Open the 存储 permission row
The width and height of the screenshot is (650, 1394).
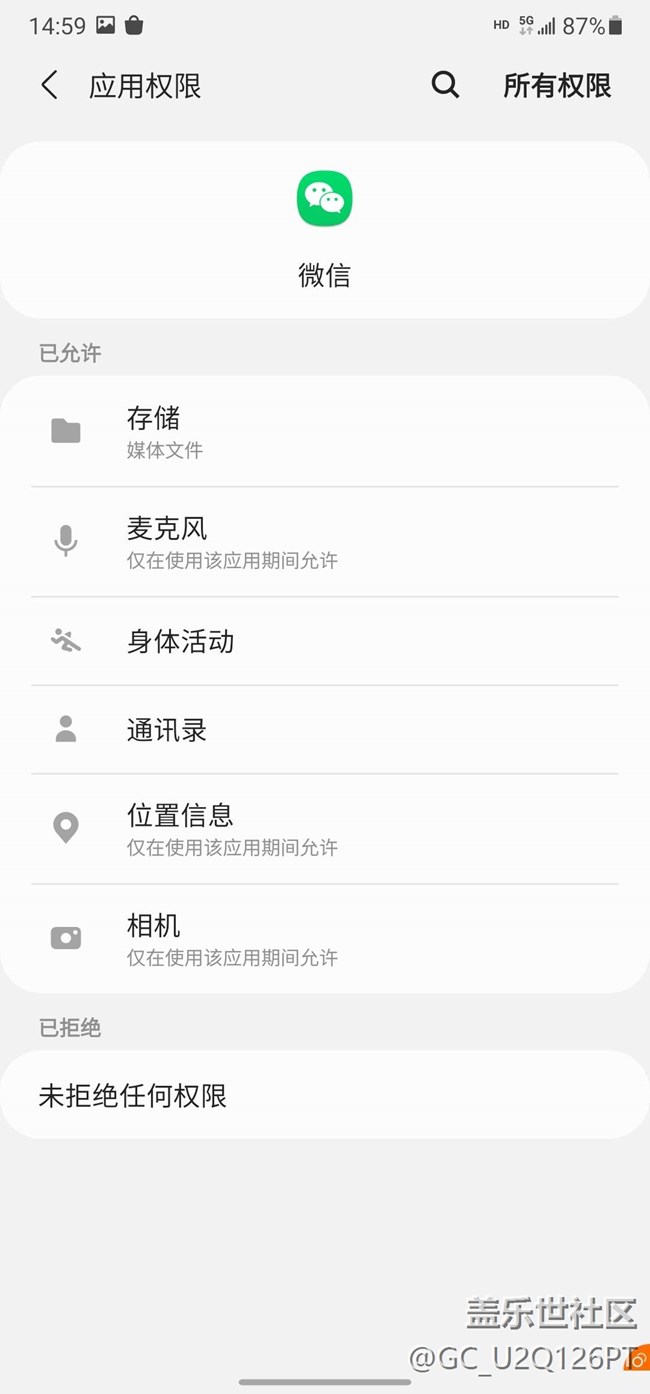[324, 432]
